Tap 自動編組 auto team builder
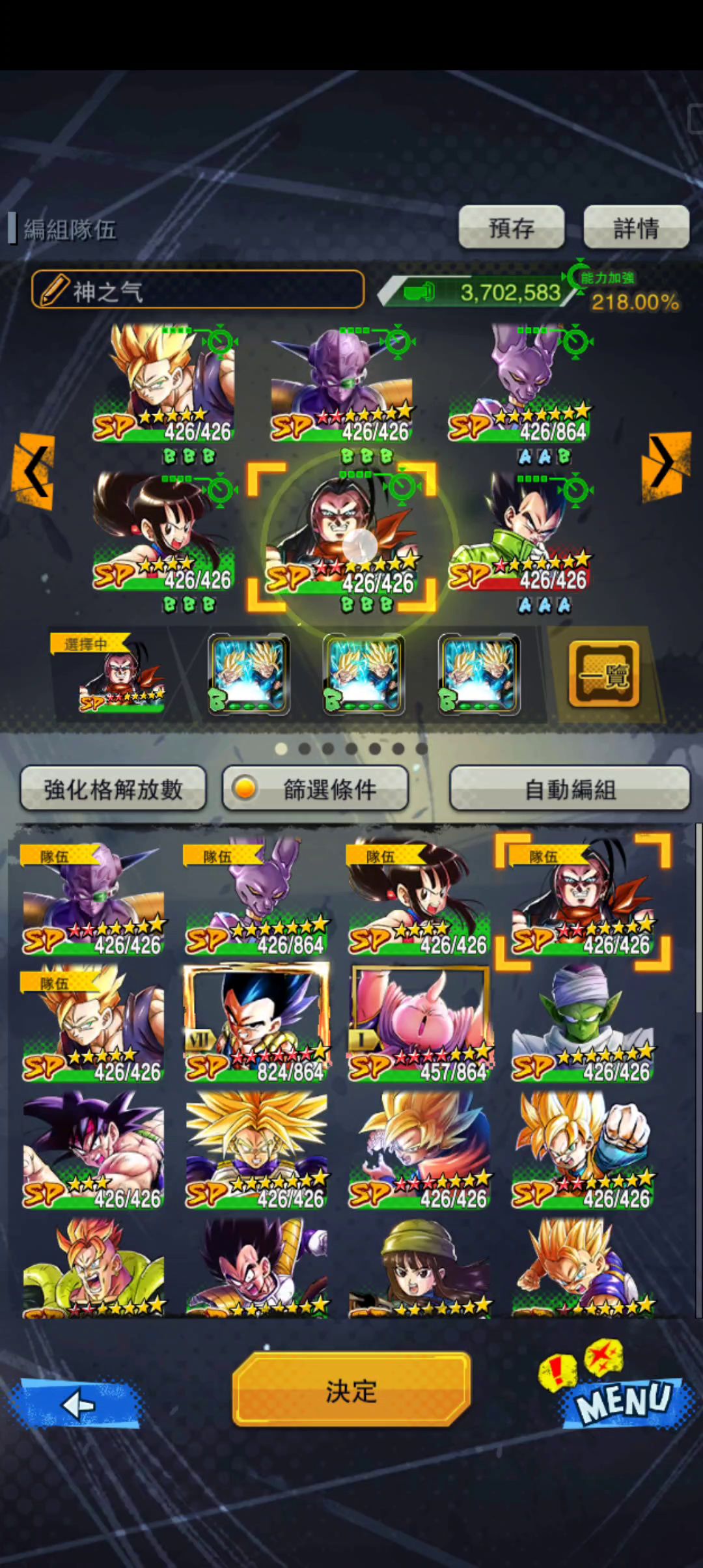This screenshot has height=1568, width=703. click(570, 789)
